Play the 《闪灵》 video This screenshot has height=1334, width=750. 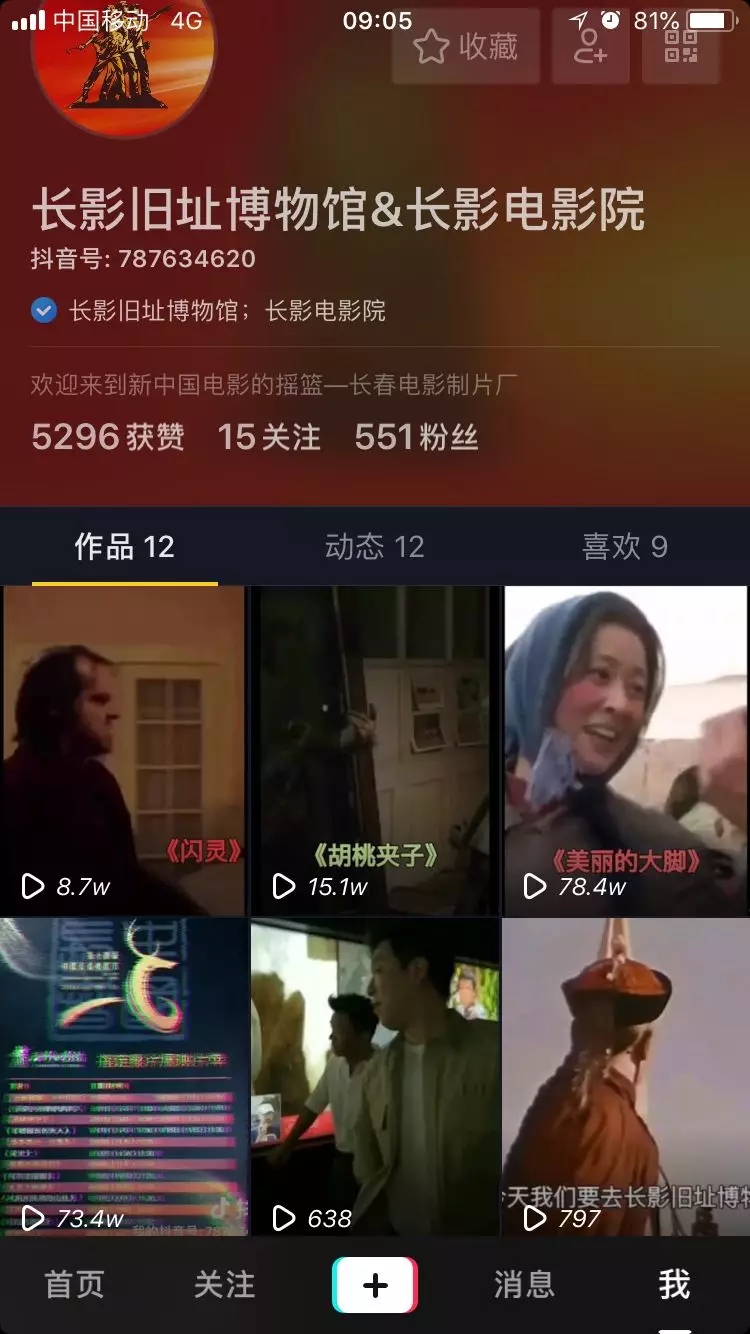coord(124,750)
